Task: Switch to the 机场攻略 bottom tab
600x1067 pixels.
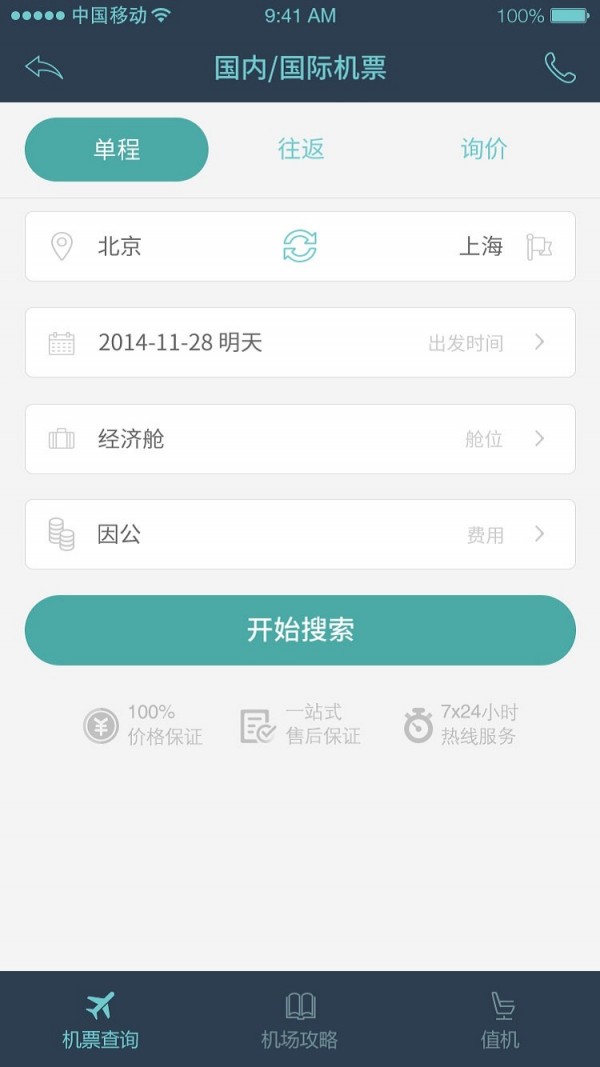Action: pyautogui.click(x=299, y=1019)
